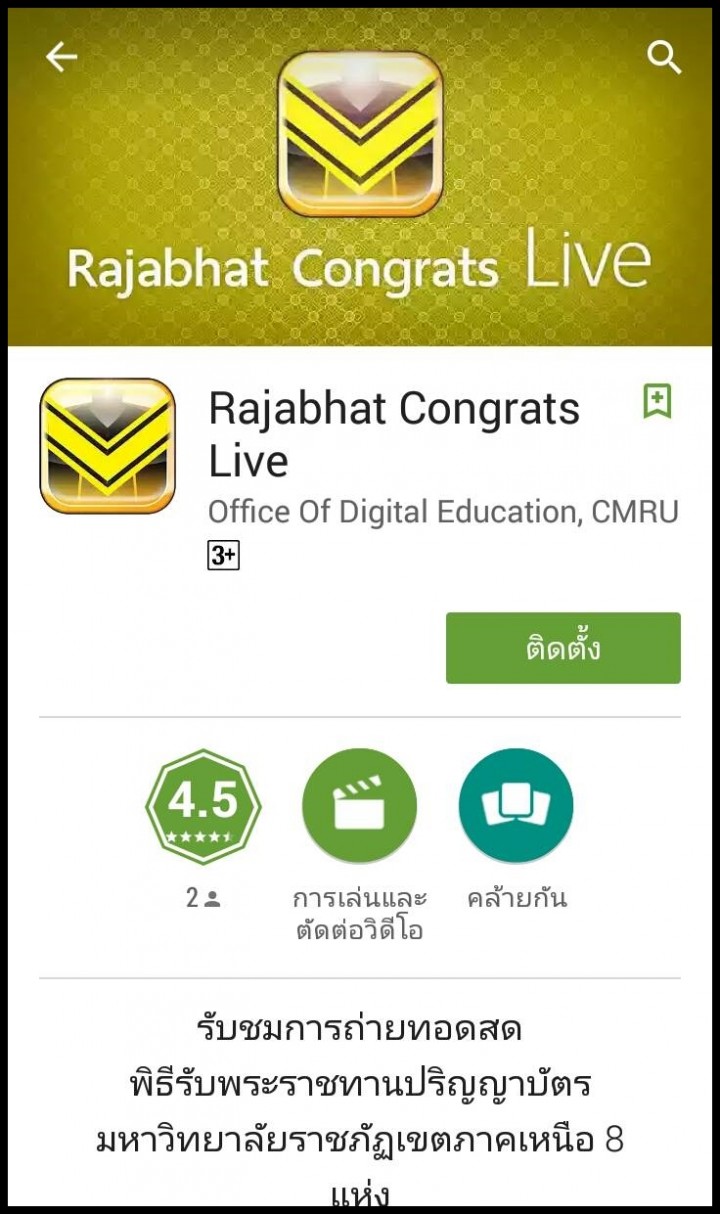Viewport: 720px width, 1214px height.
Task: Tap the green ติดตั้ง install button
Action: click(x=563, y=648)
